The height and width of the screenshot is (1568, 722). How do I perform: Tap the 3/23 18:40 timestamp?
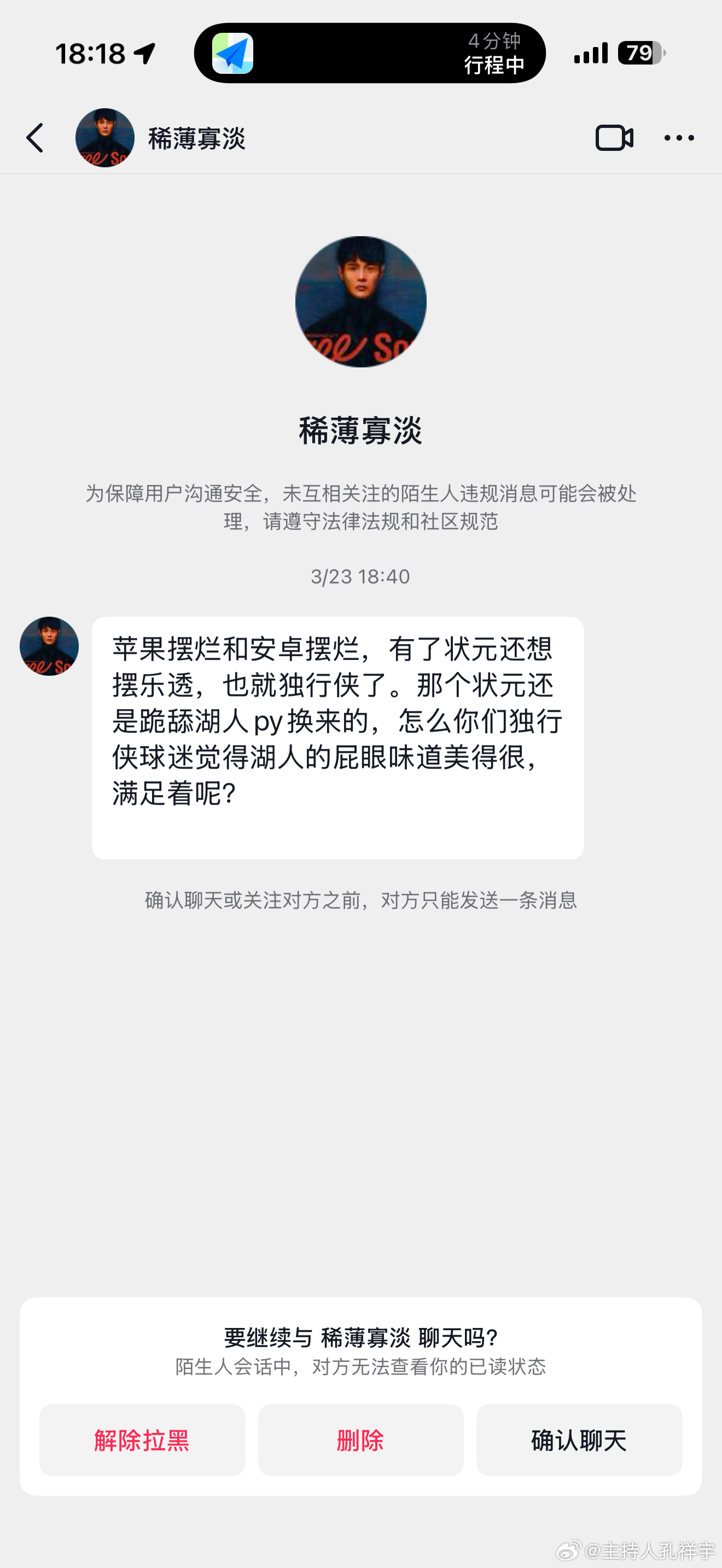pyautogui.click(x=360, y=577)
